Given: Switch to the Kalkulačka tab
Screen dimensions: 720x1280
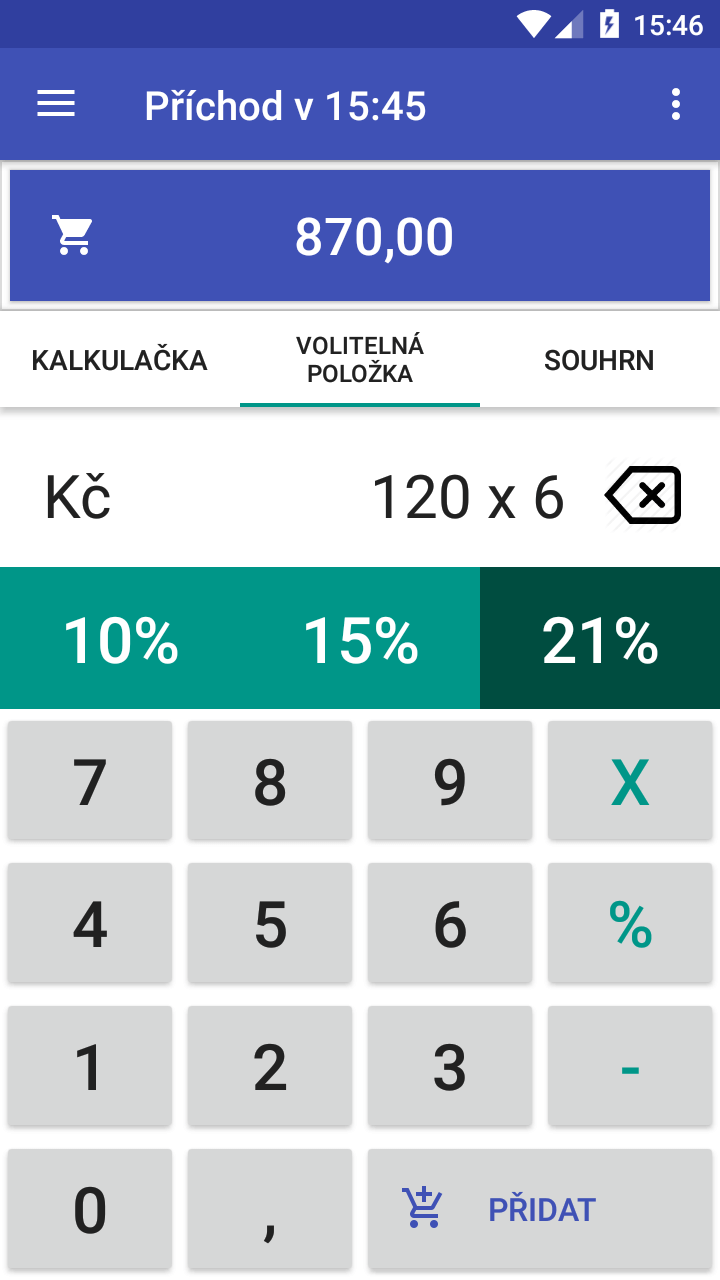Looking at the screenshot, I should click(120, 360).
